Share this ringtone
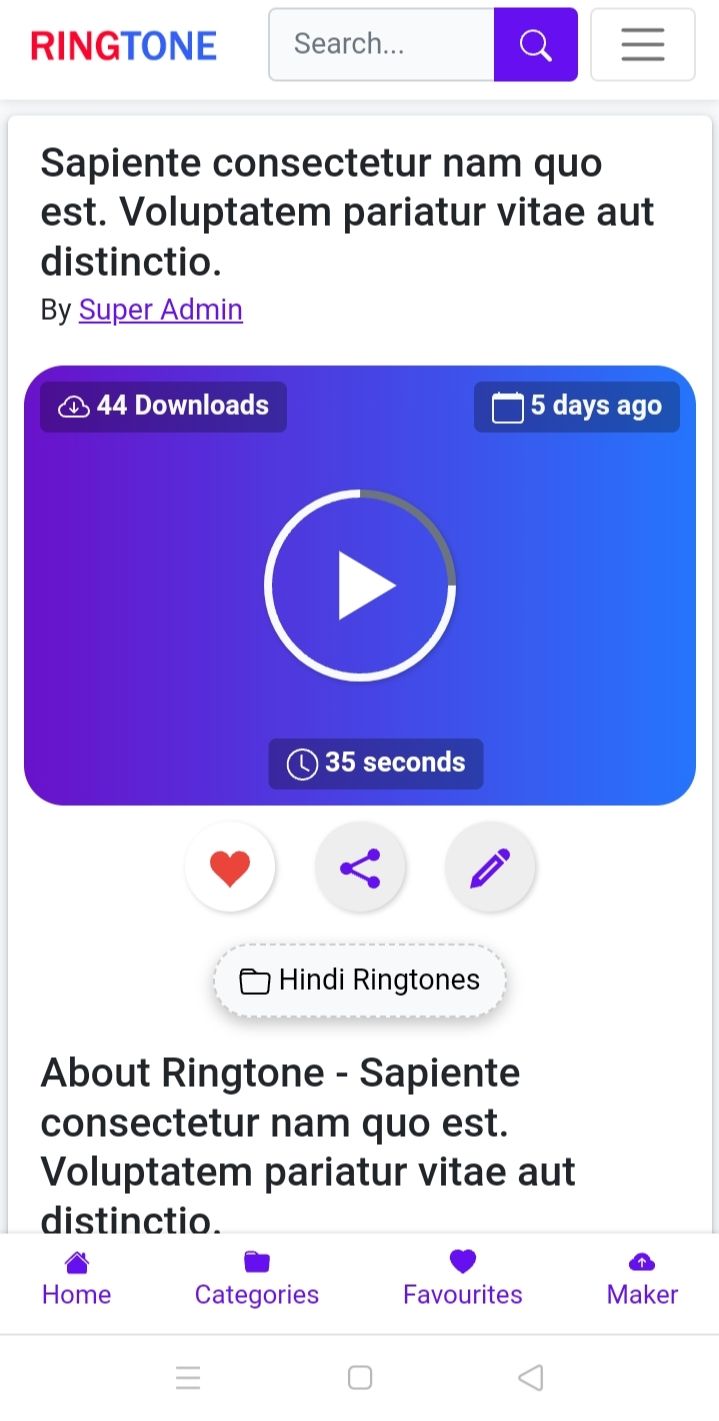Viewport: 719px width, 1421px height. pyautogui.click(x=360, y=867)
